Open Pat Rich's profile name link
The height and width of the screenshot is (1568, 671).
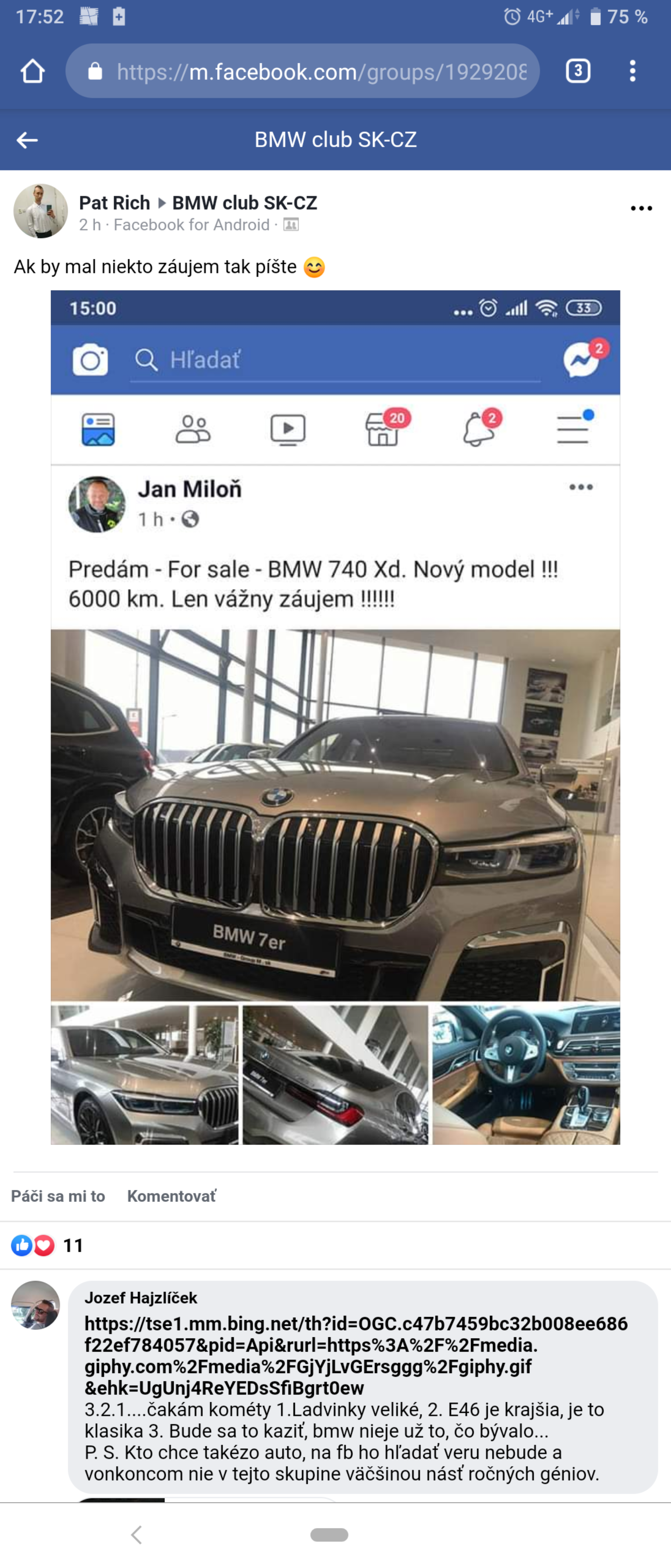click(114, 202)
